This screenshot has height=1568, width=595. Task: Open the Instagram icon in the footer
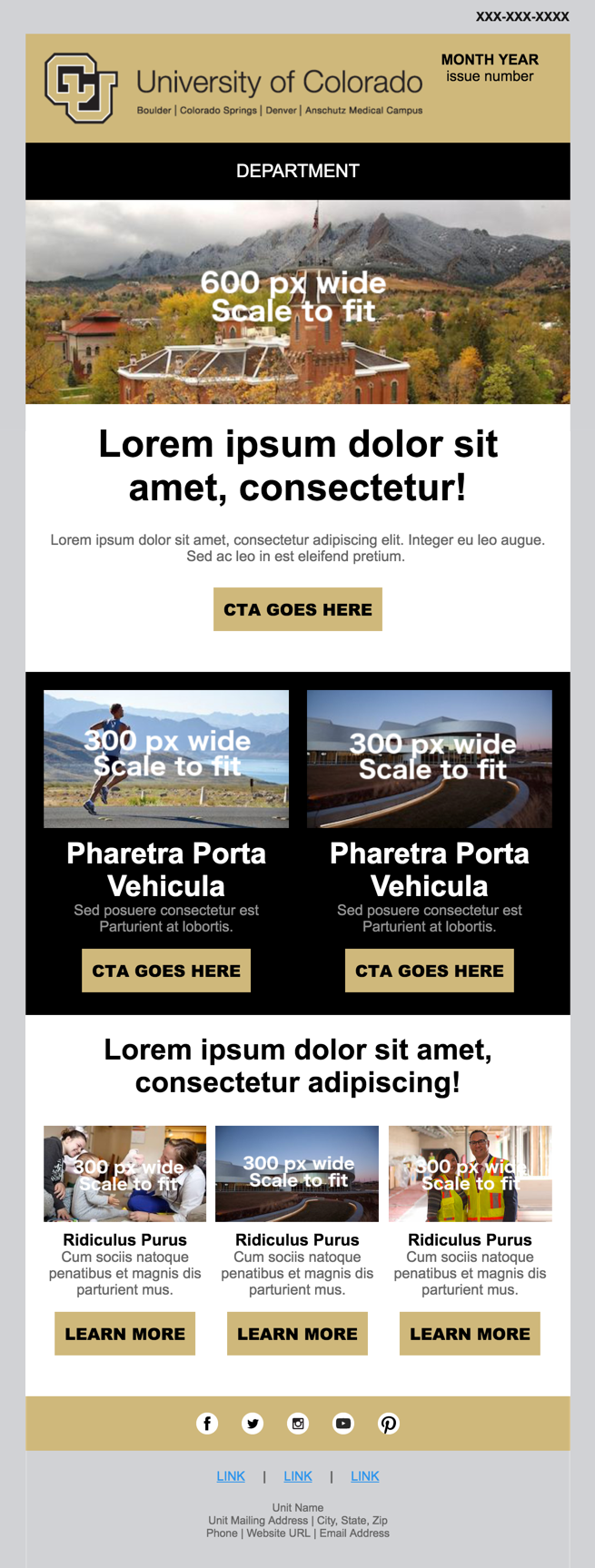298,1423
